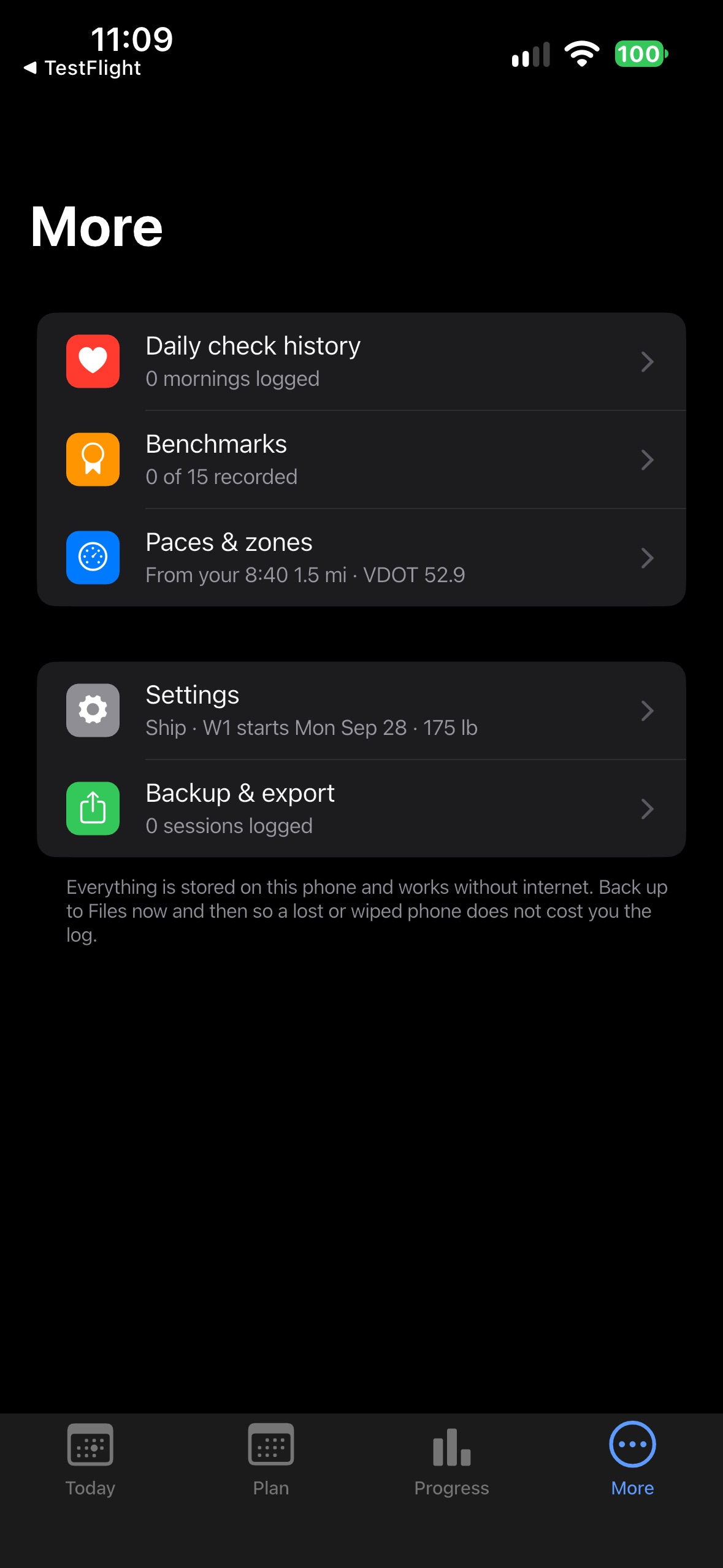Select the More tab
Viewport: 723px width, 1568px height.
[632, 1460]
